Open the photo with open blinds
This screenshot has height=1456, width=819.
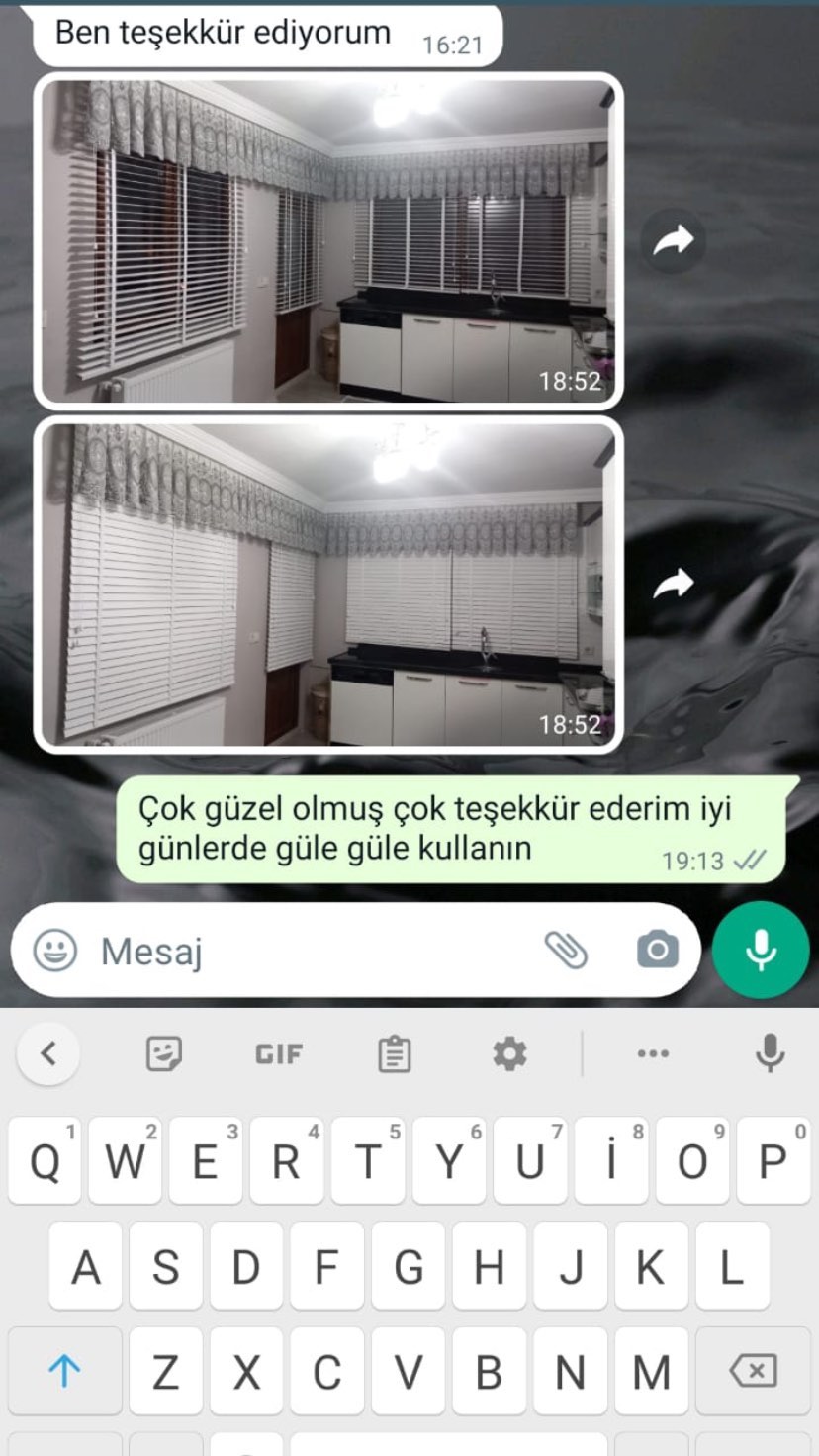click(326, 239)
